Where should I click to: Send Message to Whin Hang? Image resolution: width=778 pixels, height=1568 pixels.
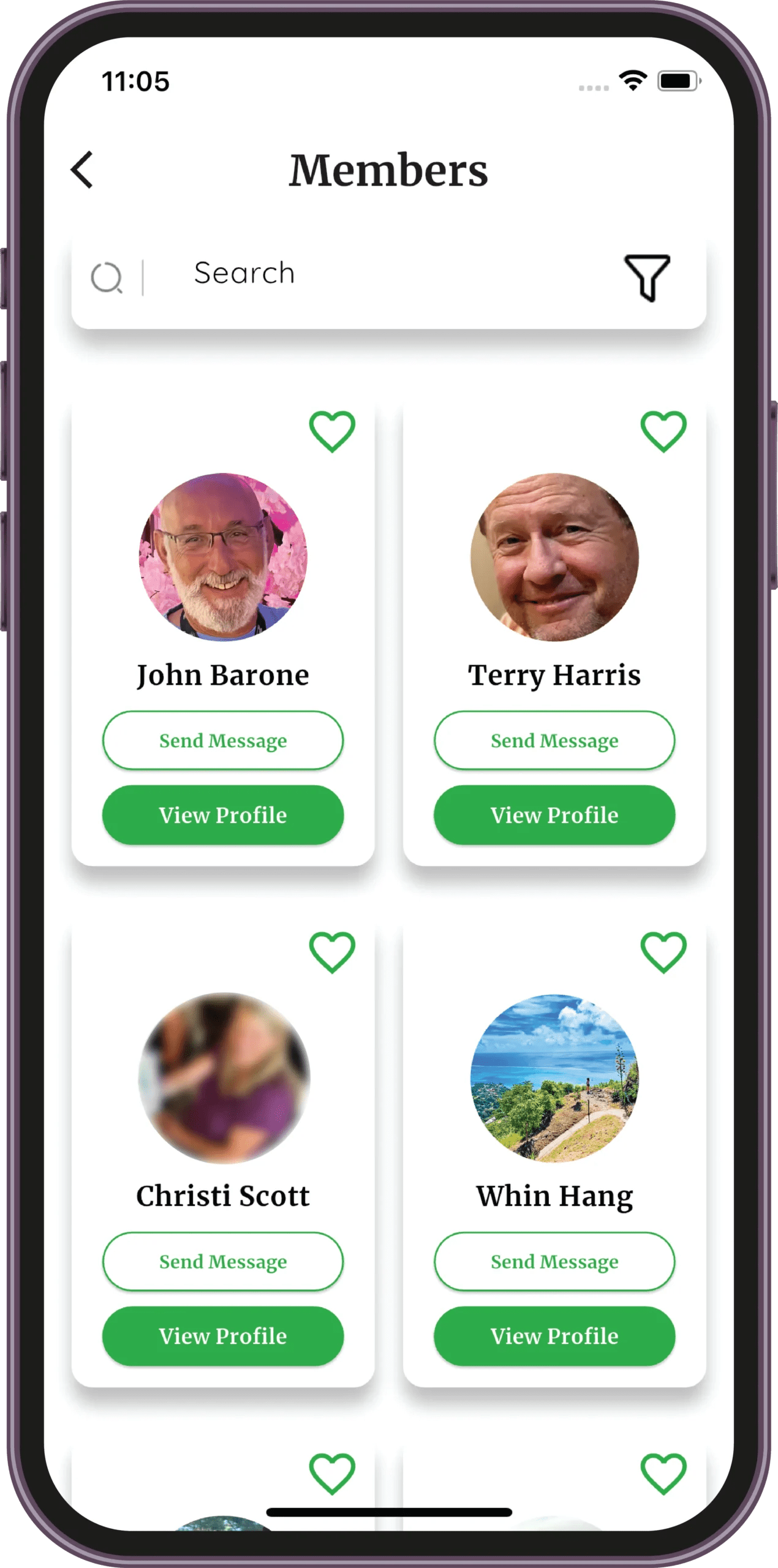[x=554, y=1262]
